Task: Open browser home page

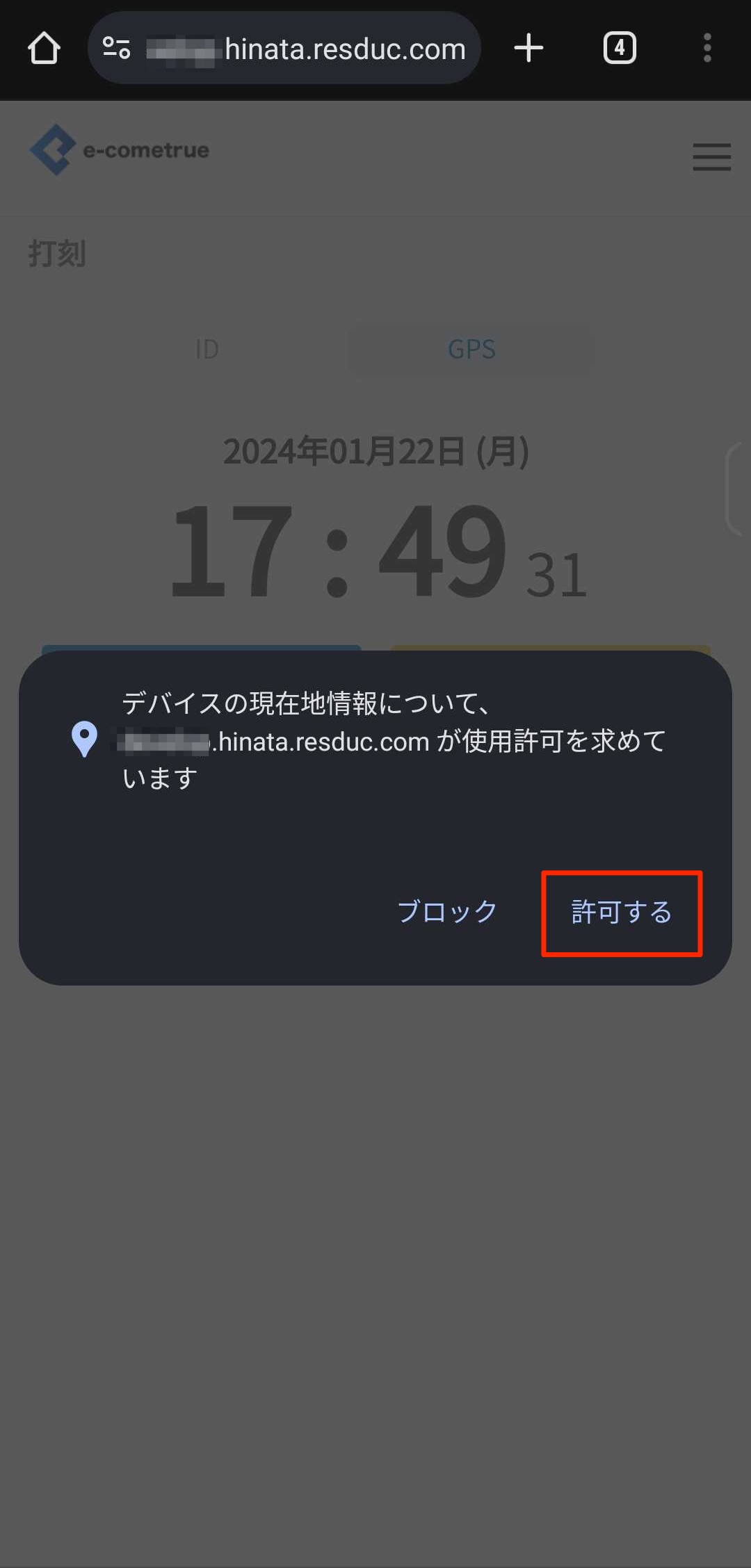Action: [x=44, y=49]
